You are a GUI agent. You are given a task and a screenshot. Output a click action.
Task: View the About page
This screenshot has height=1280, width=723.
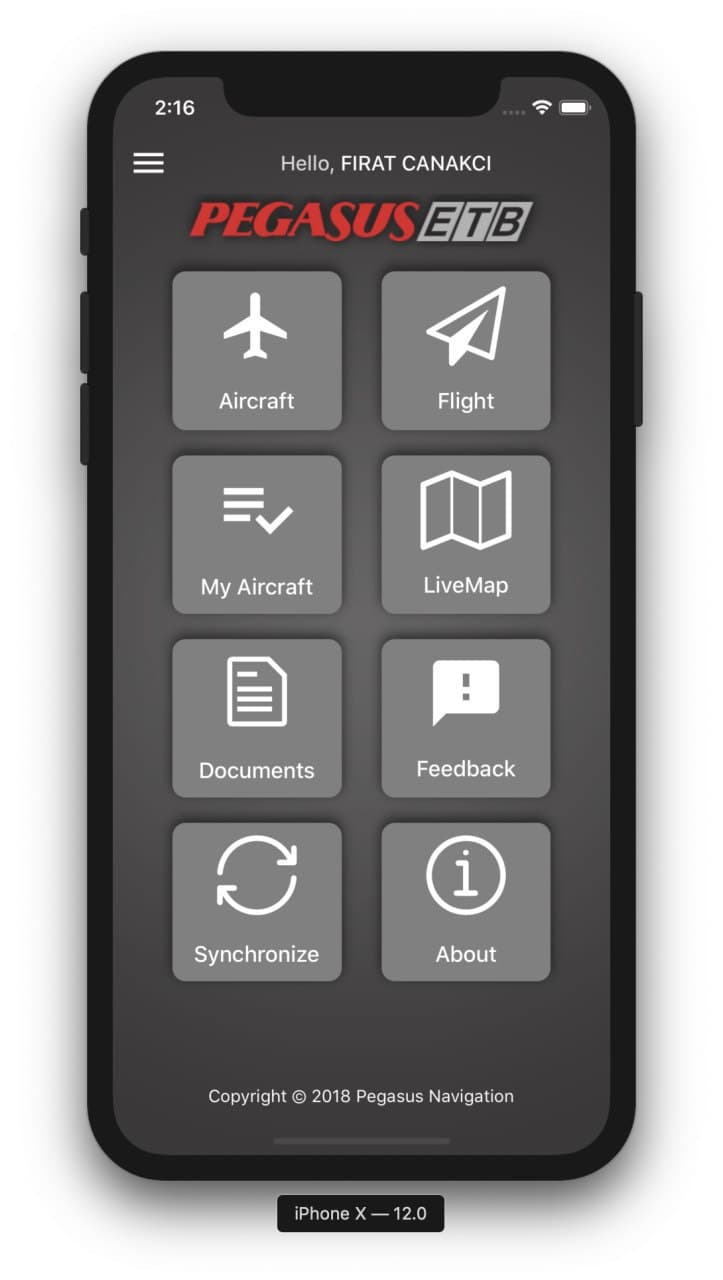point(466,902)
